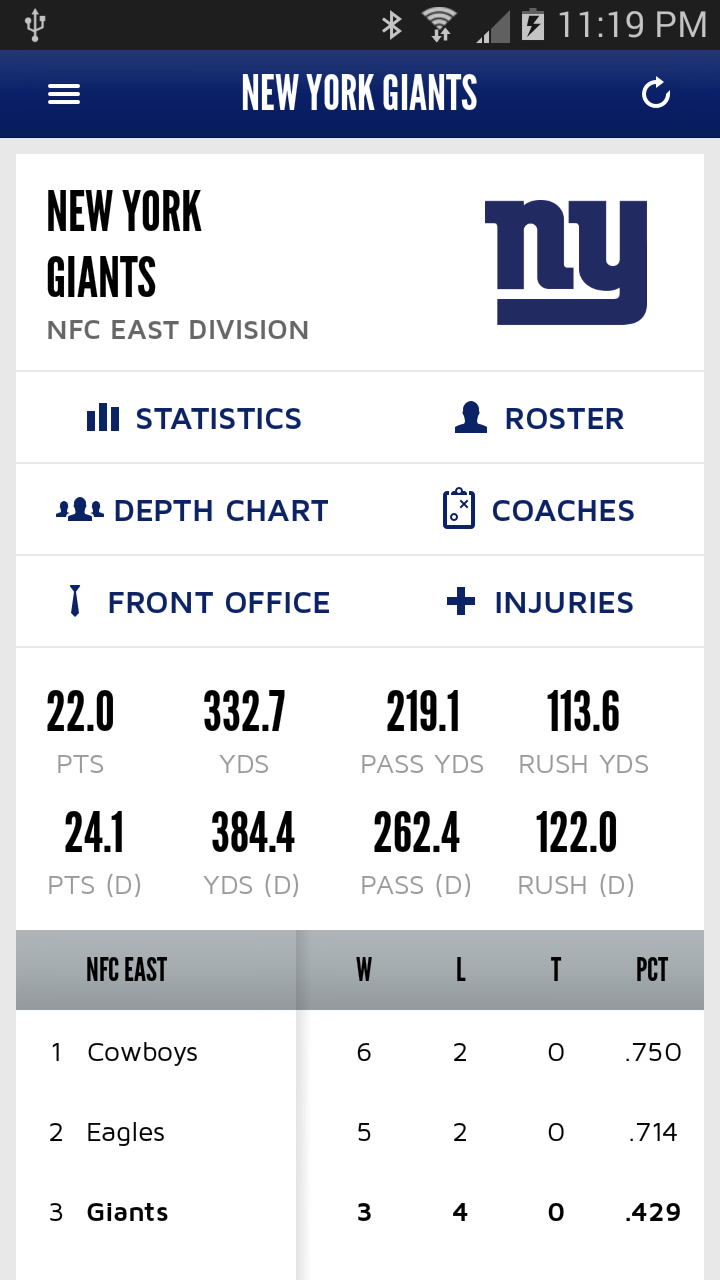The width and height of the screenshot is (720, 1280).
Task: Show the Coaches list
Action: 539,510
